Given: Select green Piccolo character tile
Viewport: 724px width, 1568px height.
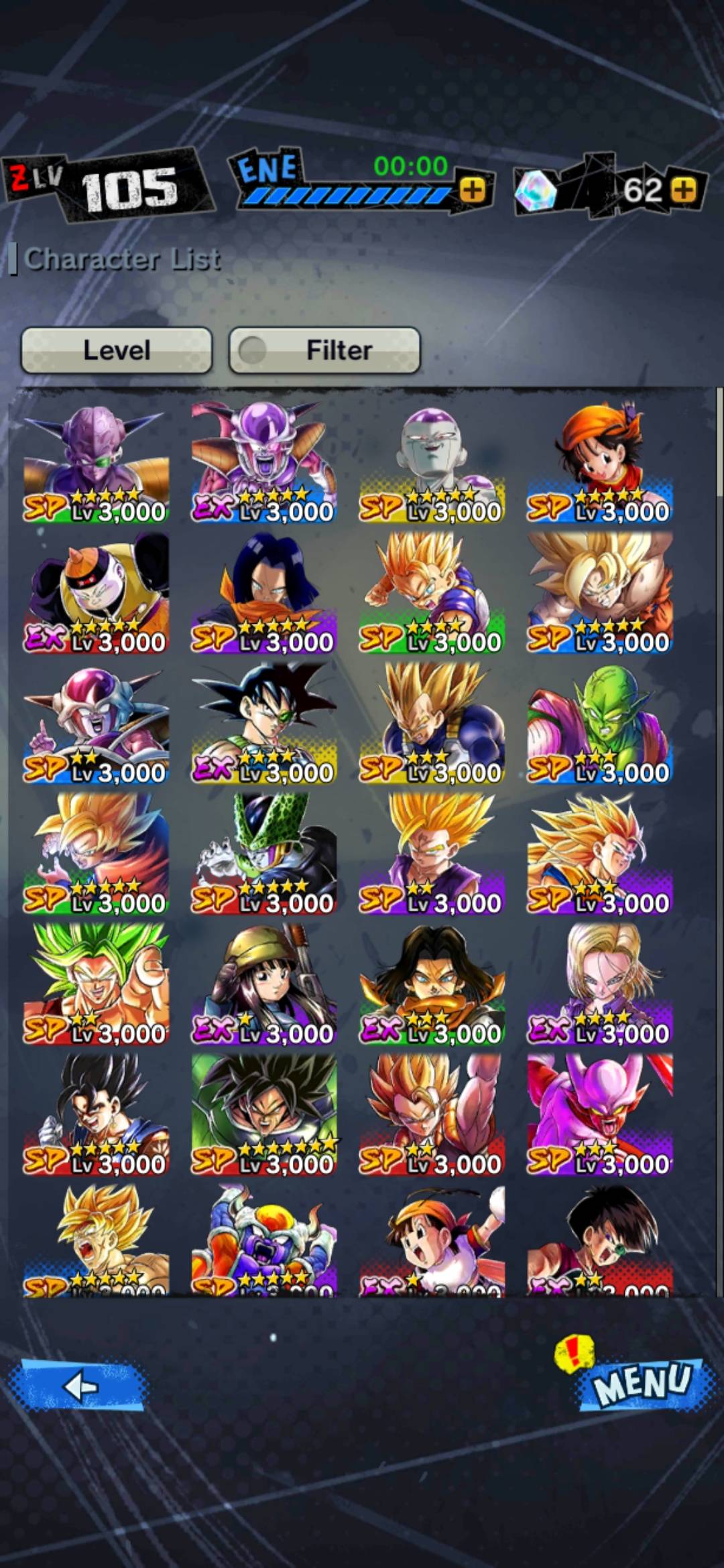Looking at the screenshot, I should tap(599, 724).
